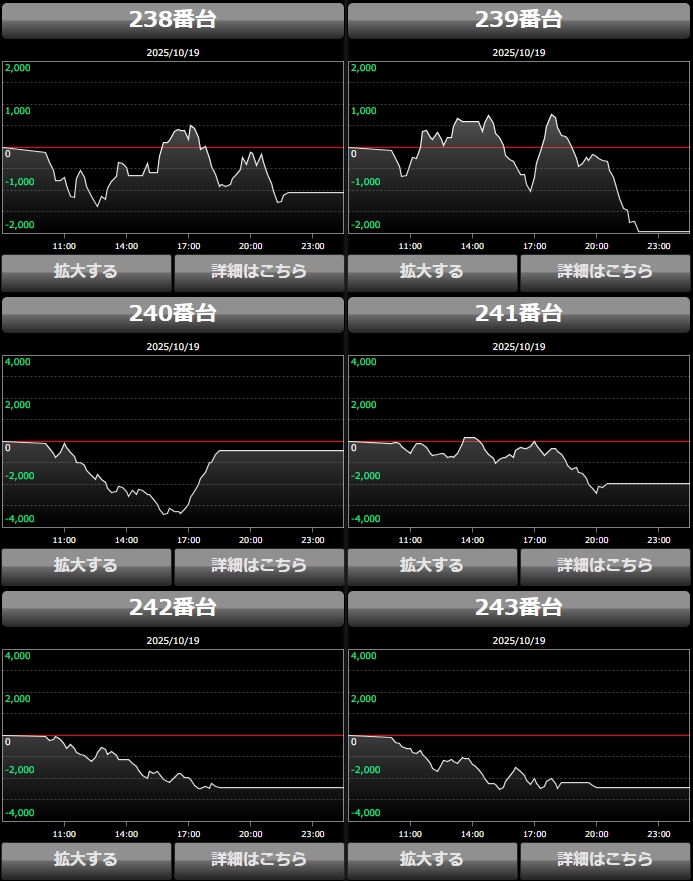Viewport: 693px width, 881px height.
Task: Enlarge the 241番台 graph with 拡大する
Action: pos(432,565)
